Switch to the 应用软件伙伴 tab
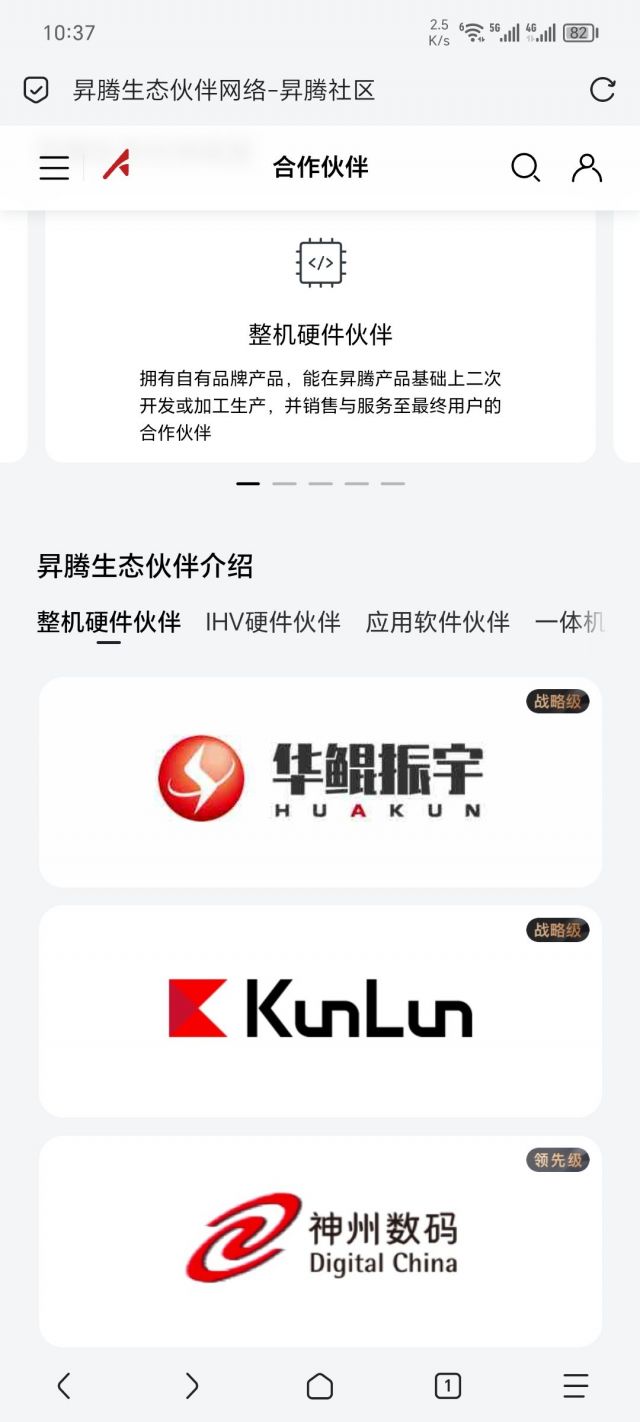640x1422 pixels. tap(438, 622)
